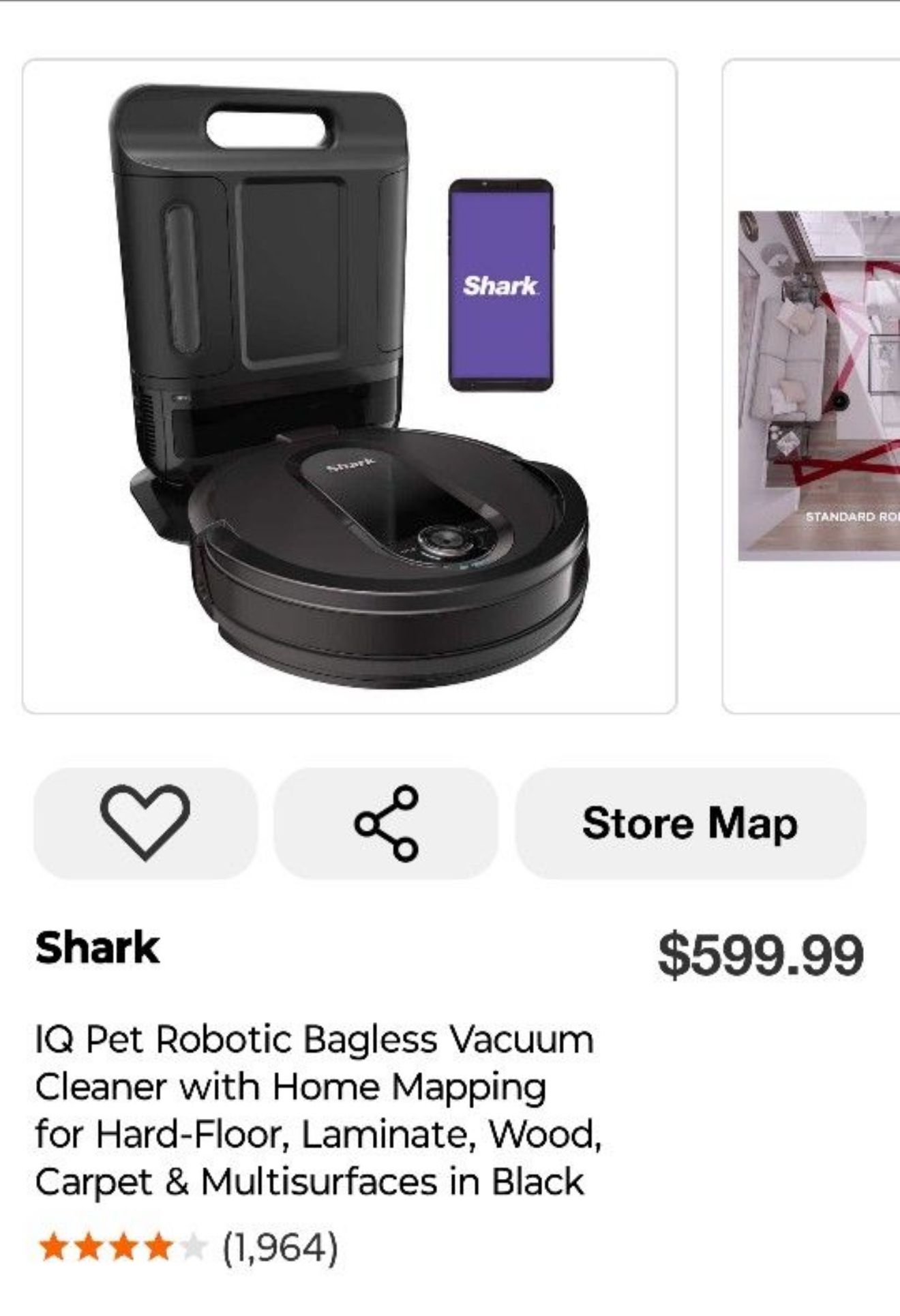Share this Shark vacuum product
This screenshot has width=900, height=1316.
point(386,823)
